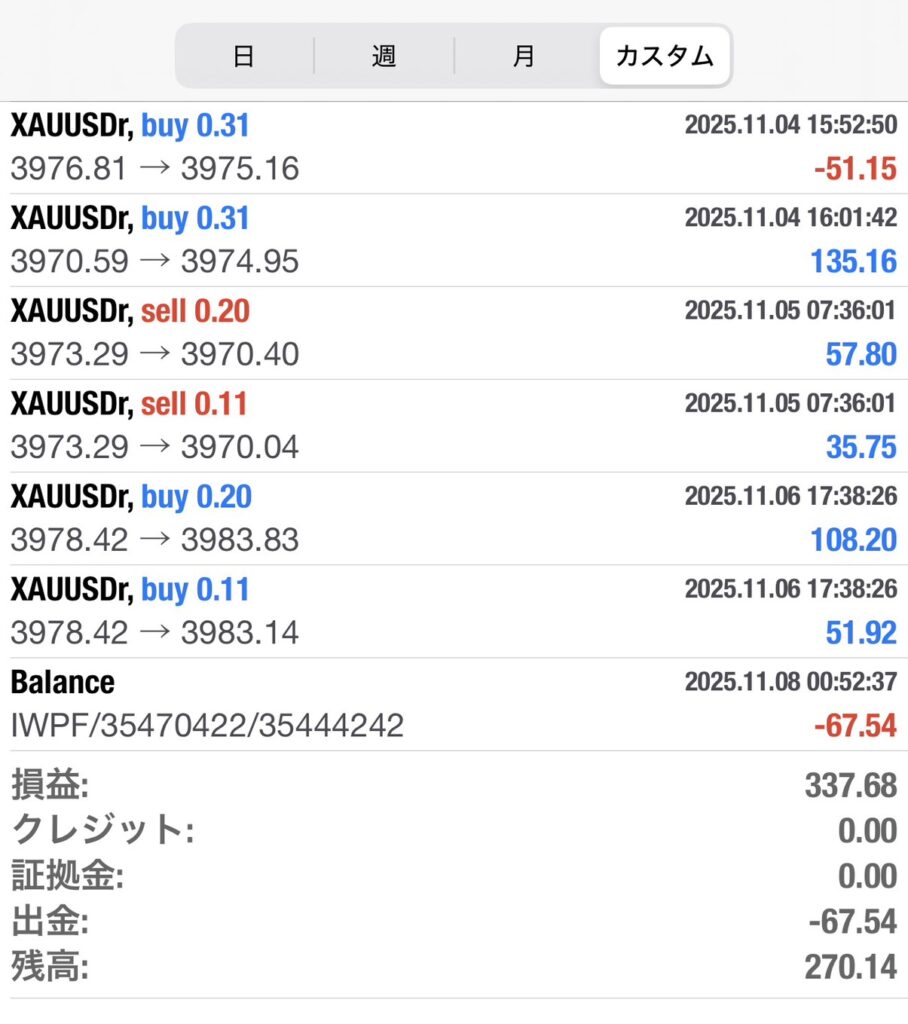Expand the buy 0.20 trade with 108.20 profit
Viewport: 908px width, 1024px height.
point(454,519)
